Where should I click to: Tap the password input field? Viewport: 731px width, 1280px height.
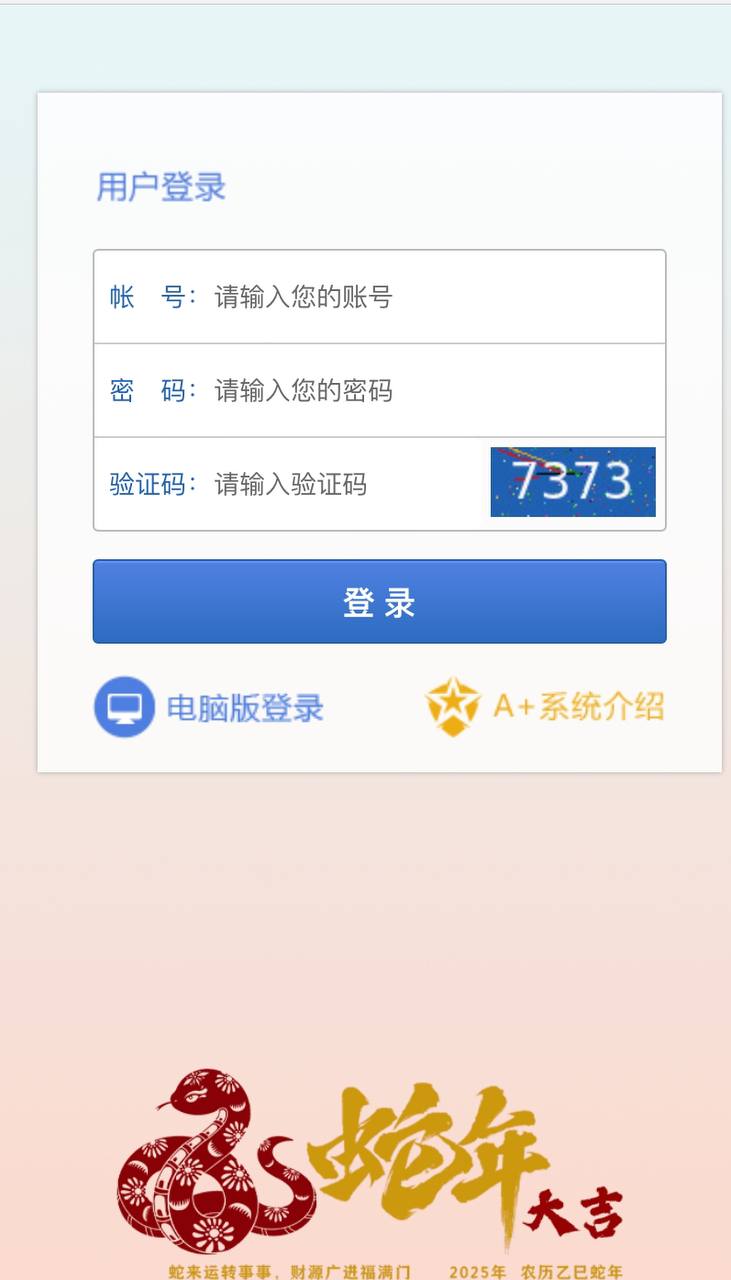pos(430,391)
